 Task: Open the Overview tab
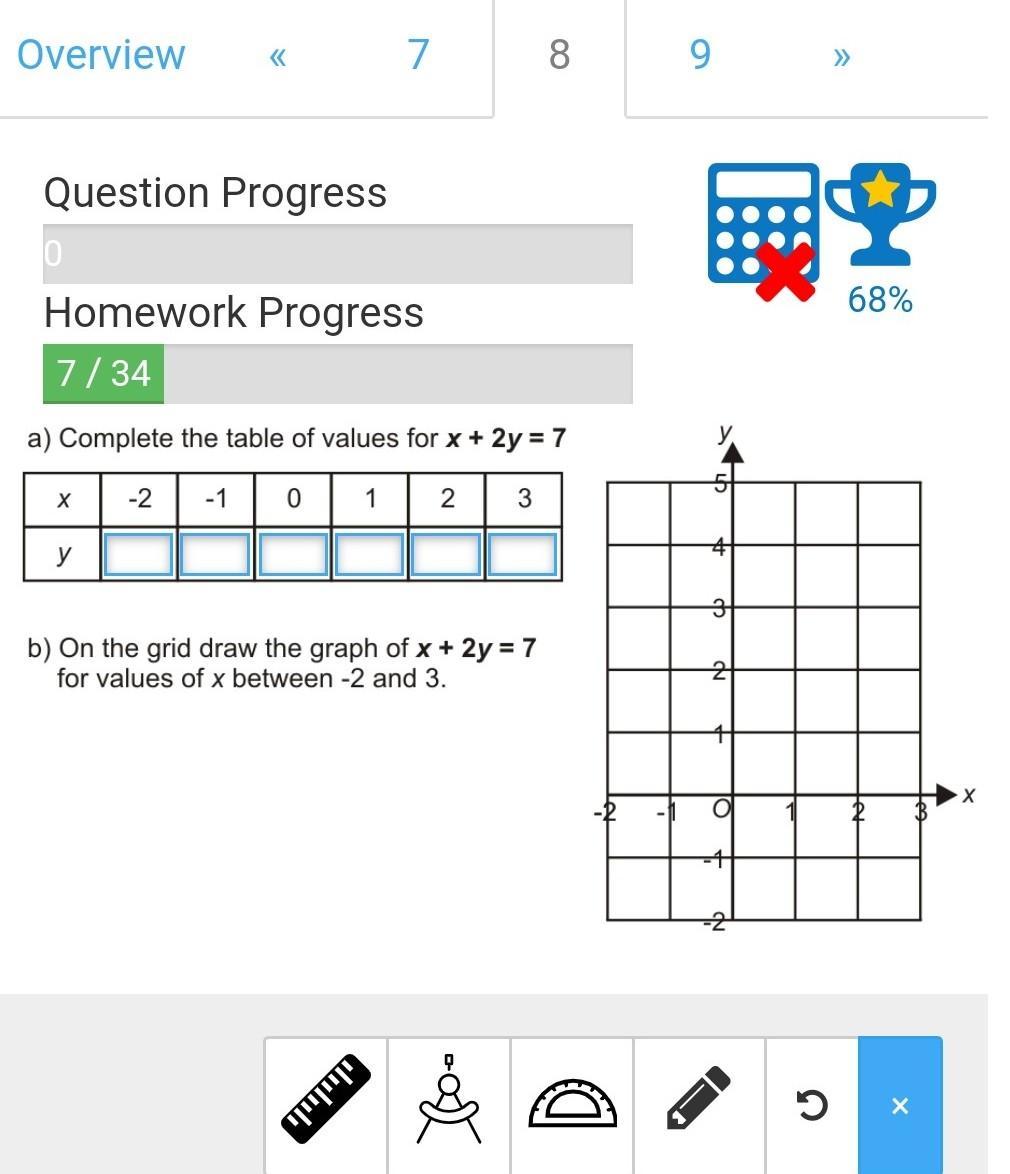tap(101, 55)
